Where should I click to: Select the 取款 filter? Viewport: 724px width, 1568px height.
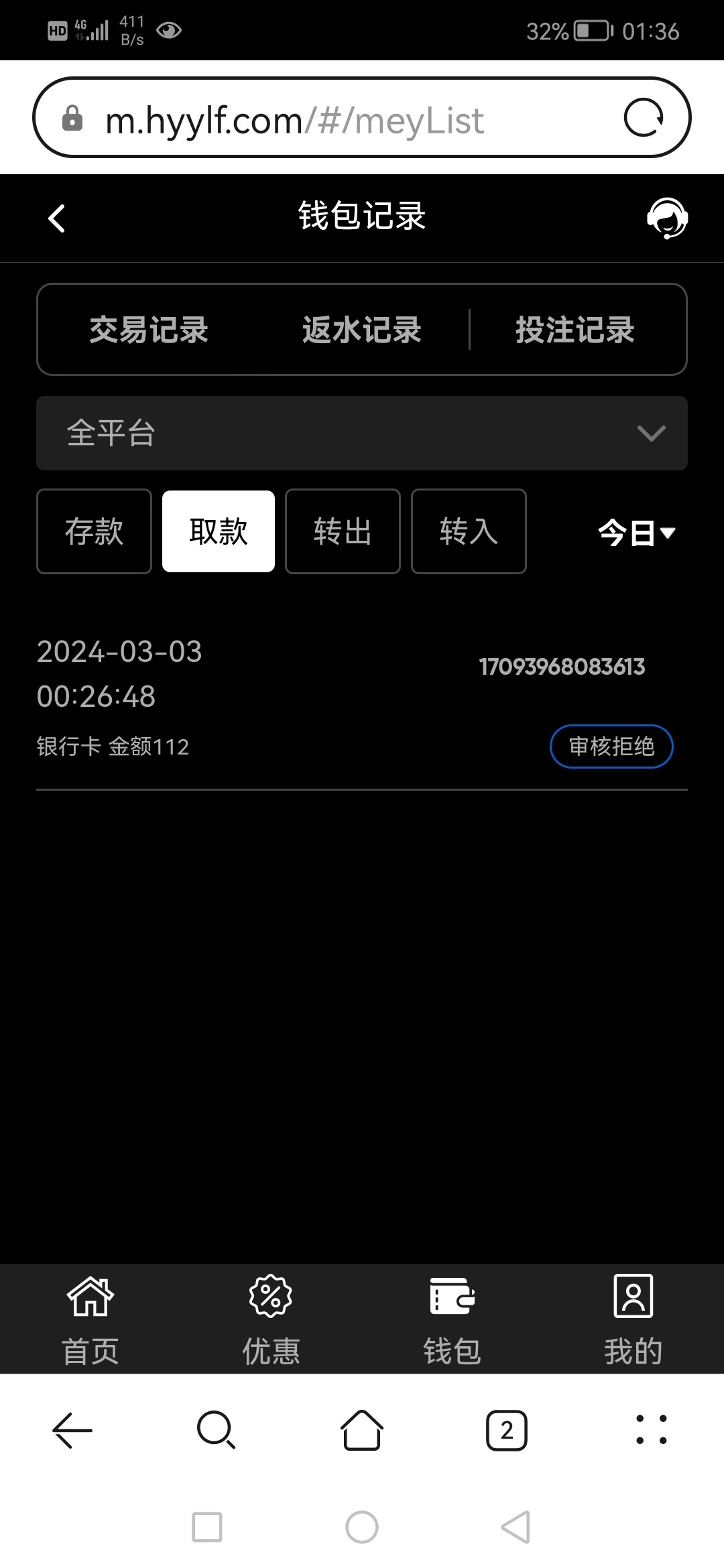click(x=219, y=531)
